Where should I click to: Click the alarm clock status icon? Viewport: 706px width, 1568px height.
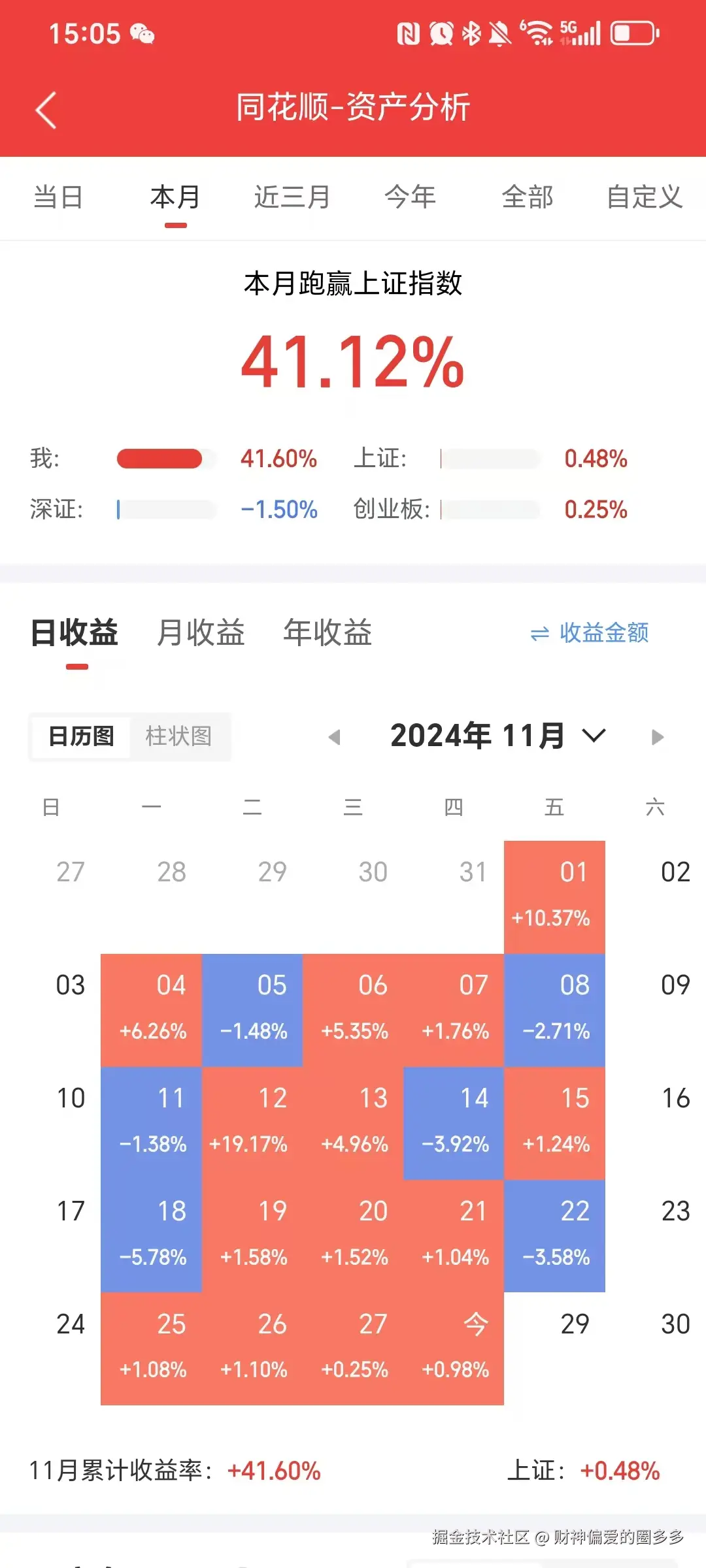tap(441, 31)
